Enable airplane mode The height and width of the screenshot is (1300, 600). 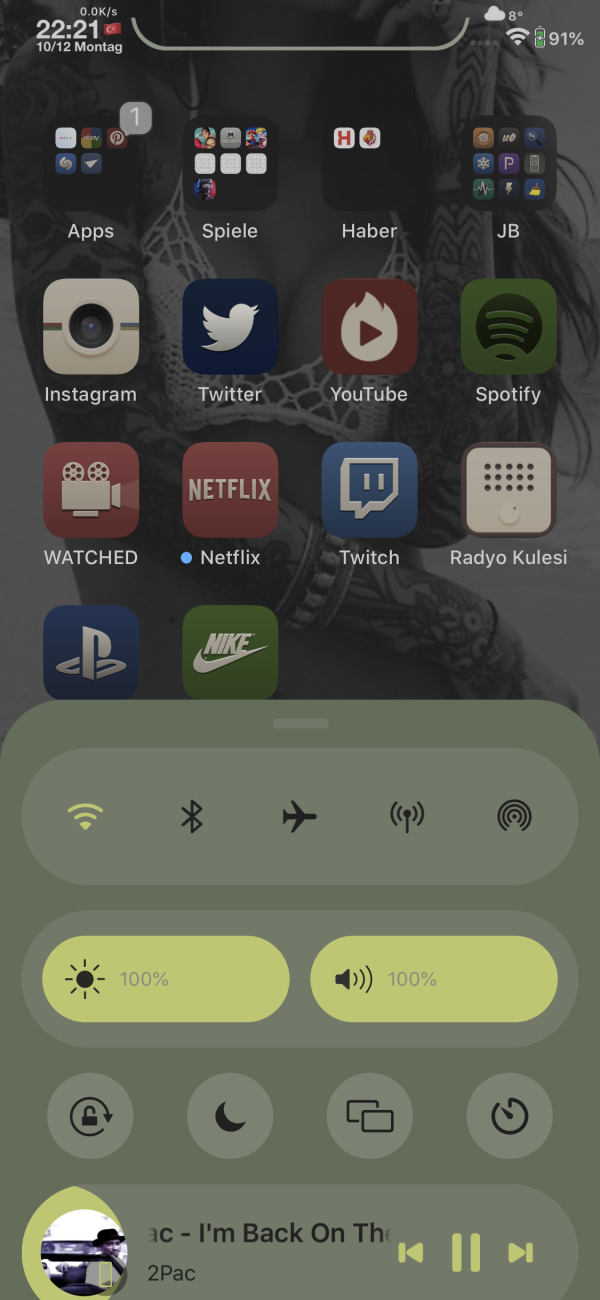tap(299, 816)
